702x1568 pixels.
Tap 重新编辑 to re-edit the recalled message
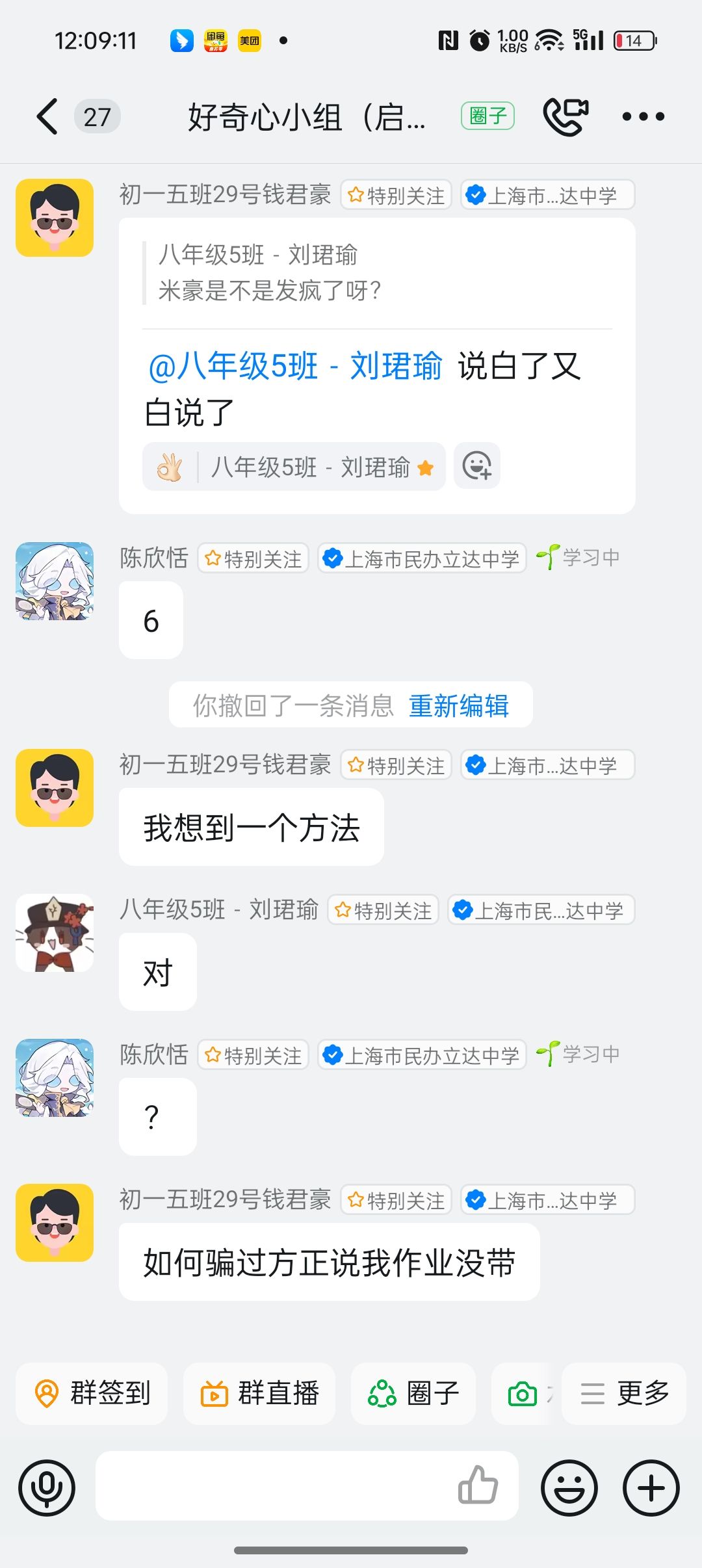[x=458, y=705]
